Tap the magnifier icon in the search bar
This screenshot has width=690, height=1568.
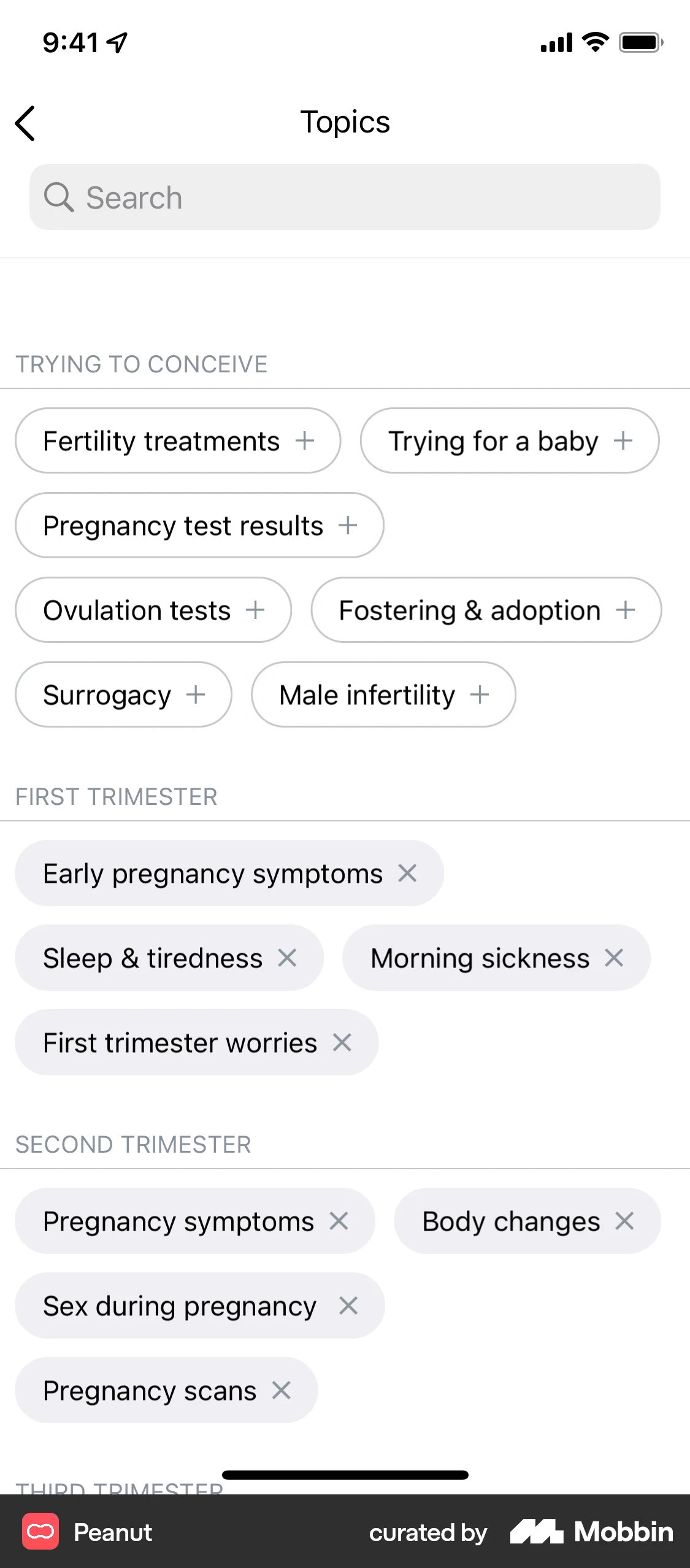[x=59, y=197]
